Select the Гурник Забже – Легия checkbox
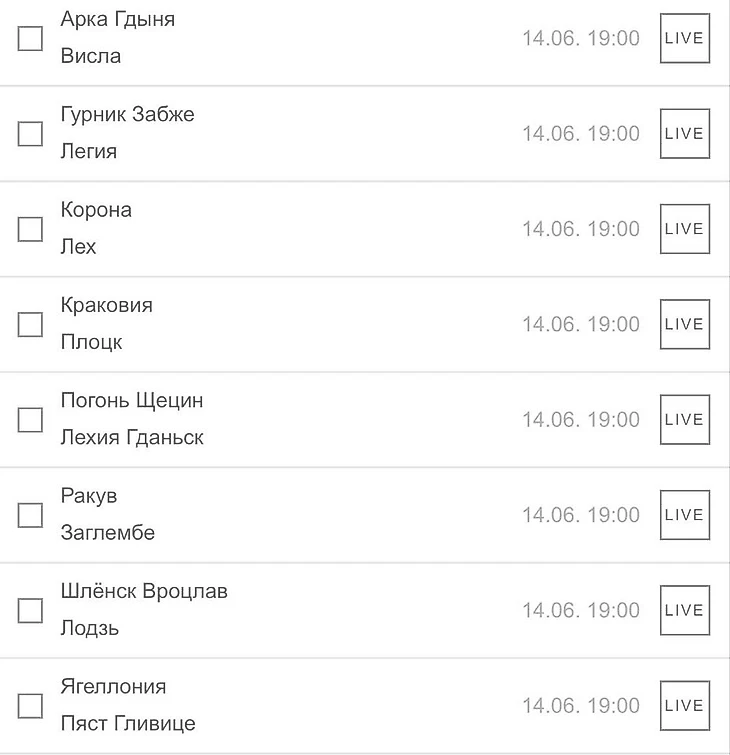The image size is (730, 755). pyautogui.click(x=31, y=134)
